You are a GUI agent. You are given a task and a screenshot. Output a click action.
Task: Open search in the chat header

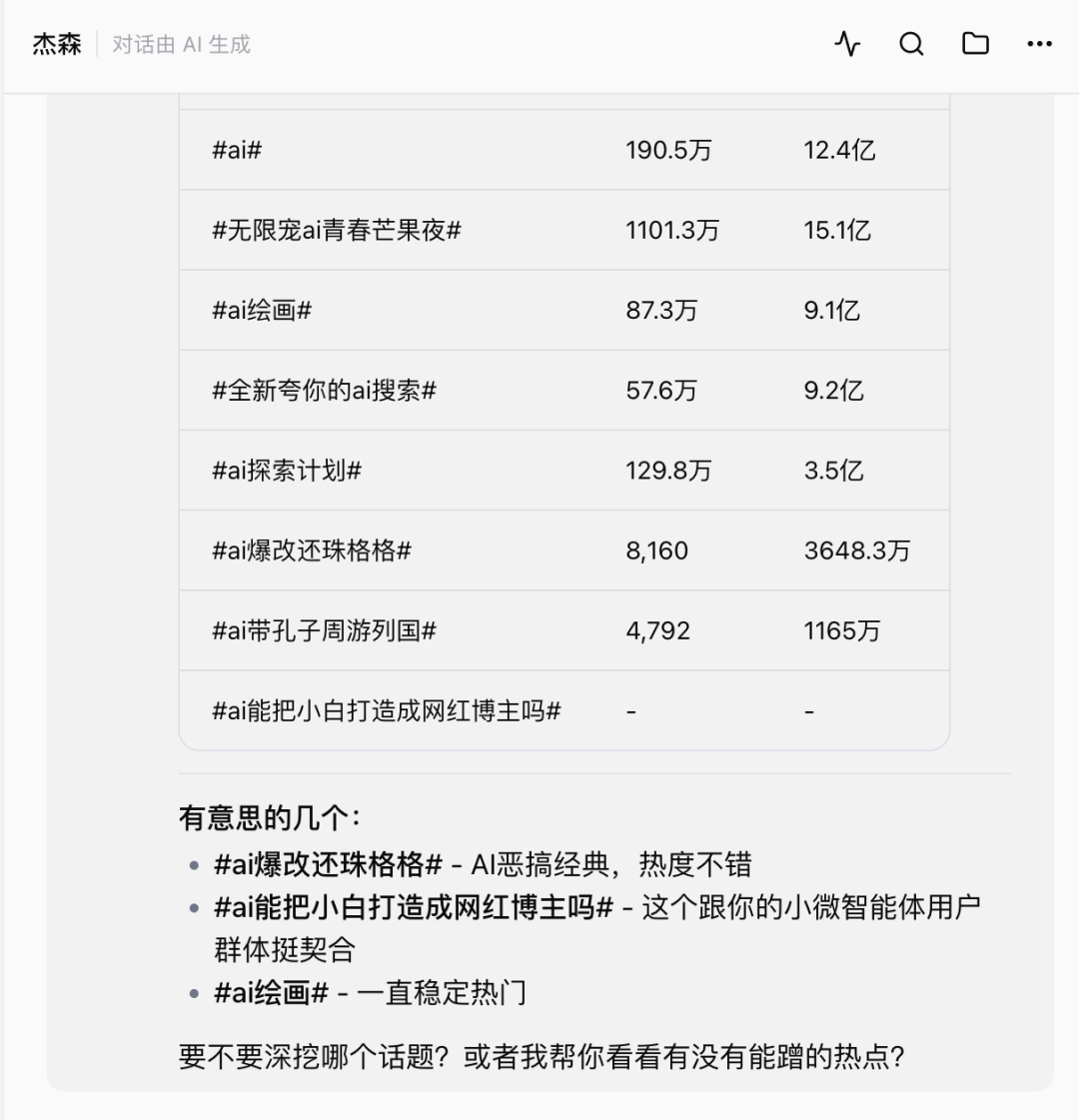coord(911,44)
